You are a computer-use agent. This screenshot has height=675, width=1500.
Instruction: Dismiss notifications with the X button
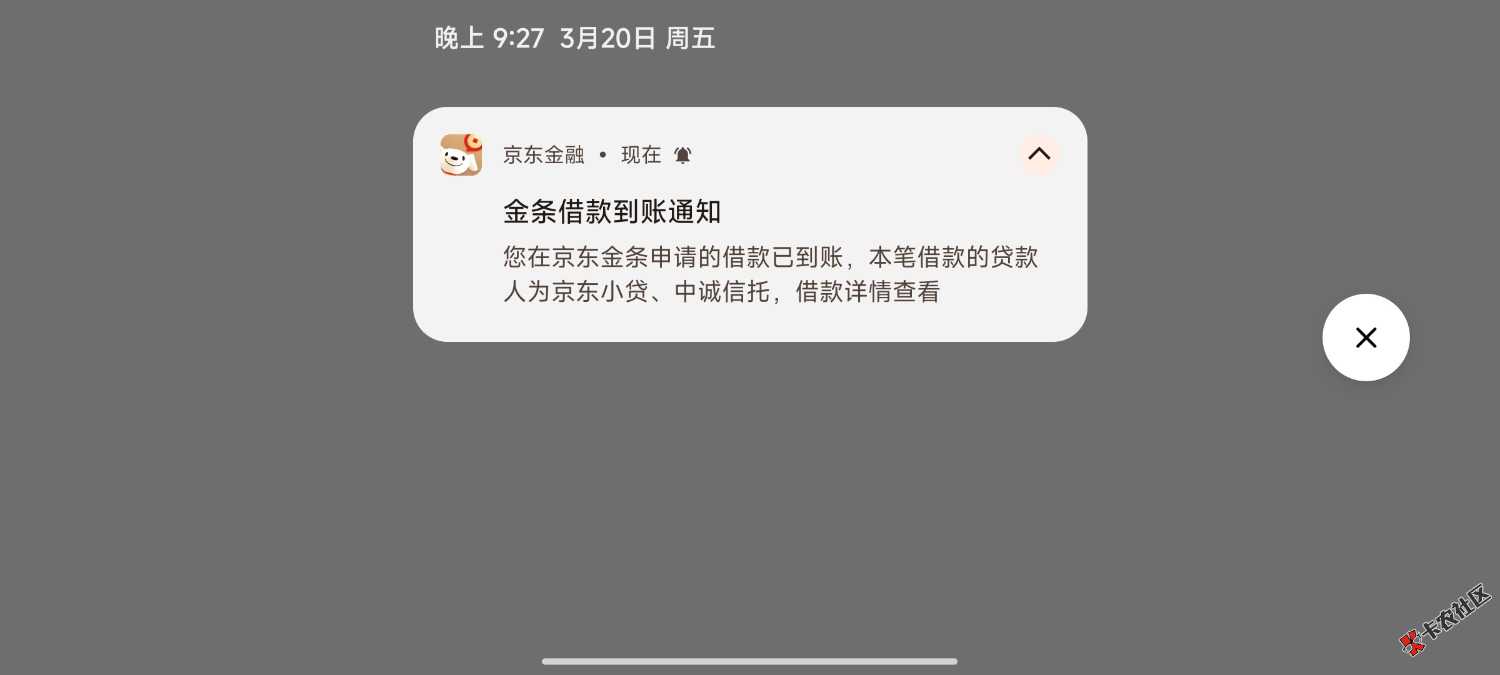[x=1365, y=338]
